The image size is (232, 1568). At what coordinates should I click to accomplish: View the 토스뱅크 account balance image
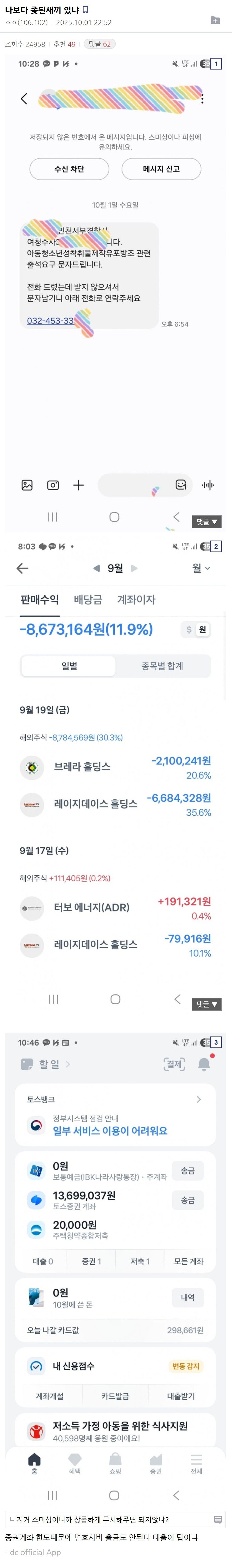115,1266
